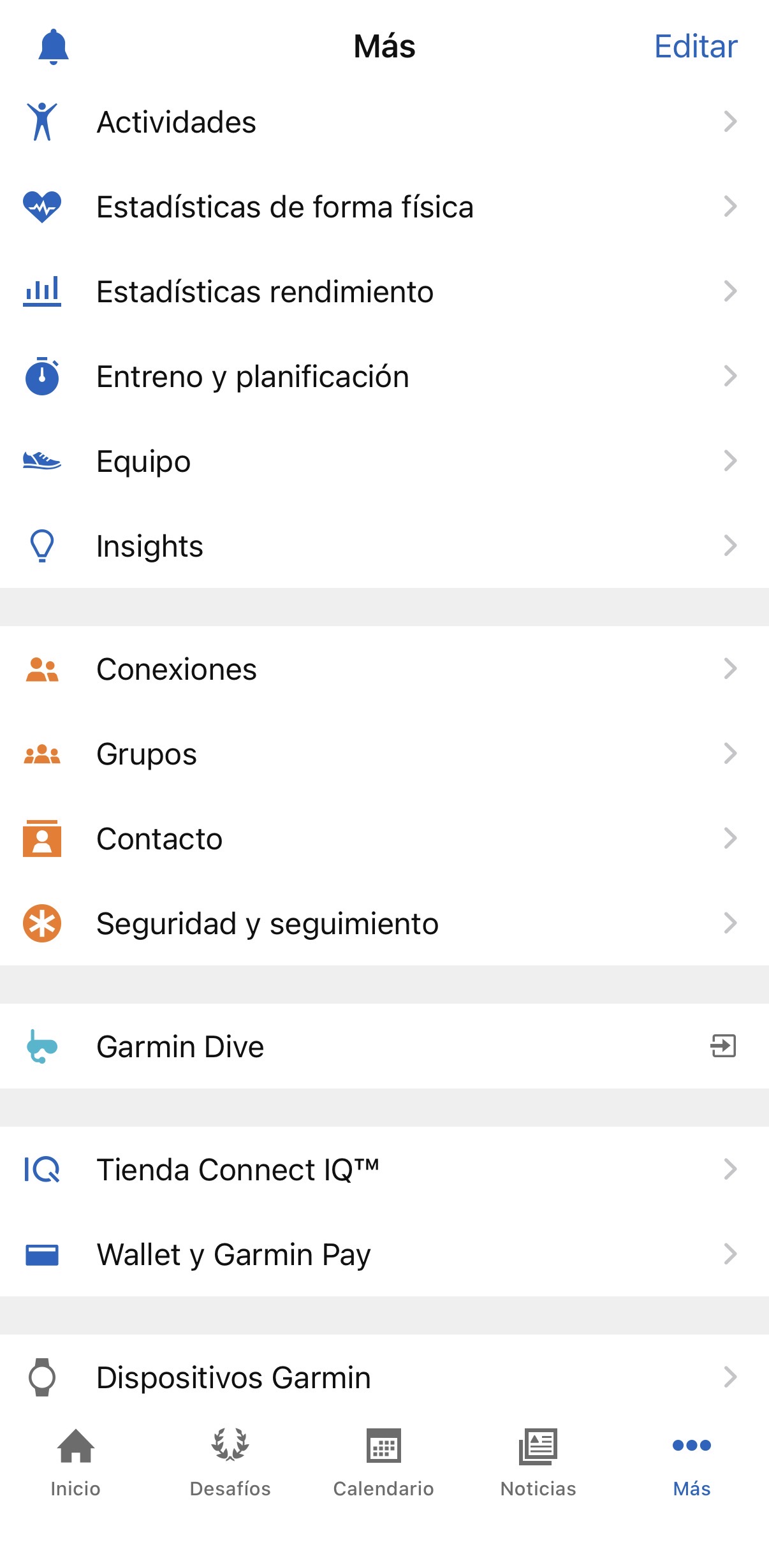Tap the Editar button
Image resolution: width=769 pixels, height=1568 pixels.
pos(695,47)
